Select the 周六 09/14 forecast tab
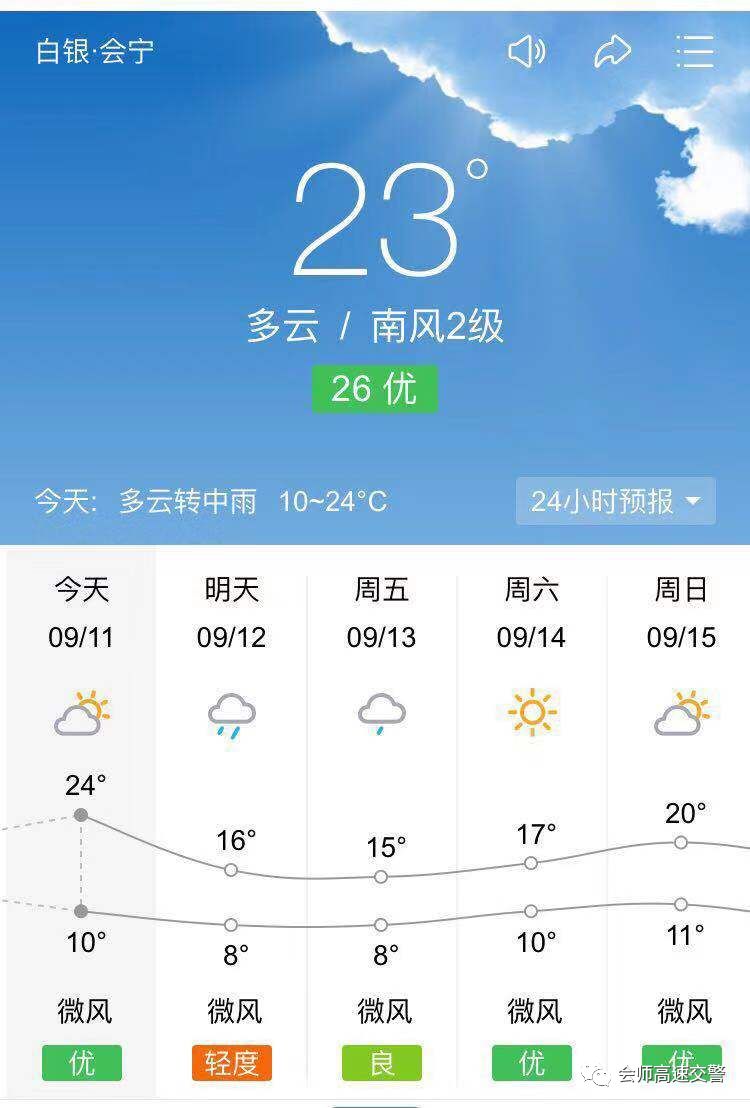 [x=530, y=612]
